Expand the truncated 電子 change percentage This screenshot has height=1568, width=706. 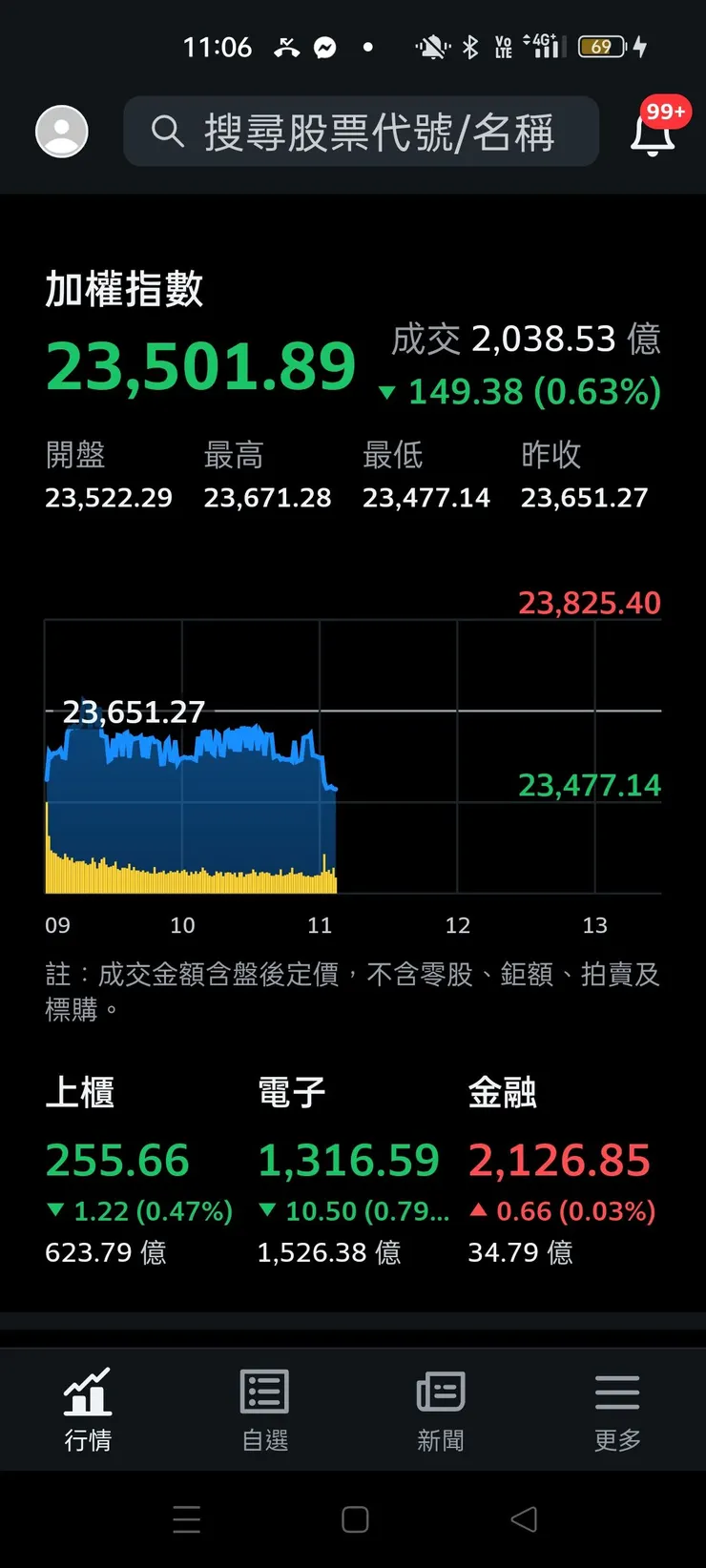click(x=352, y=1211)
